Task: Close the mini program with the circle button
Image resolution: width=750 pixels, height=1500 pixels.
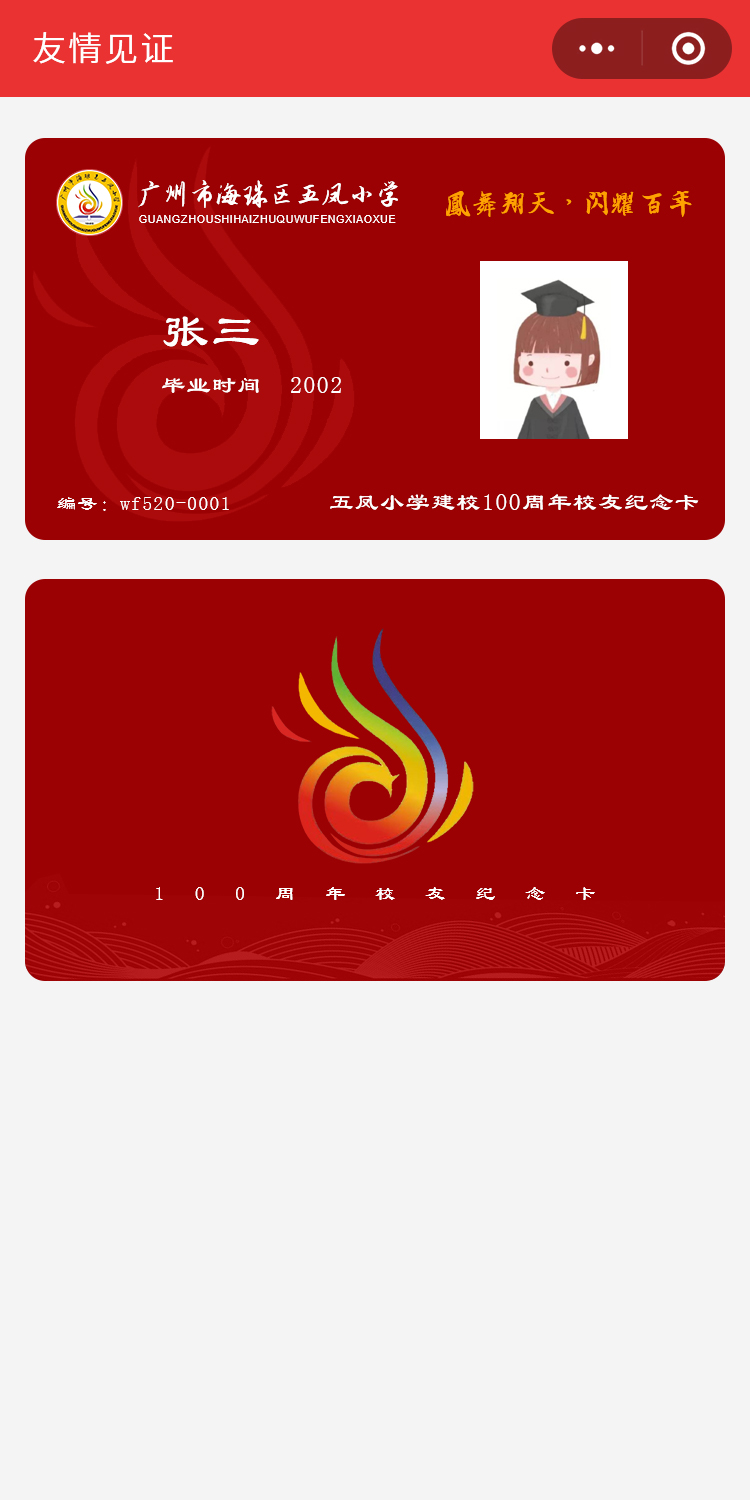Action: [688, 48]
